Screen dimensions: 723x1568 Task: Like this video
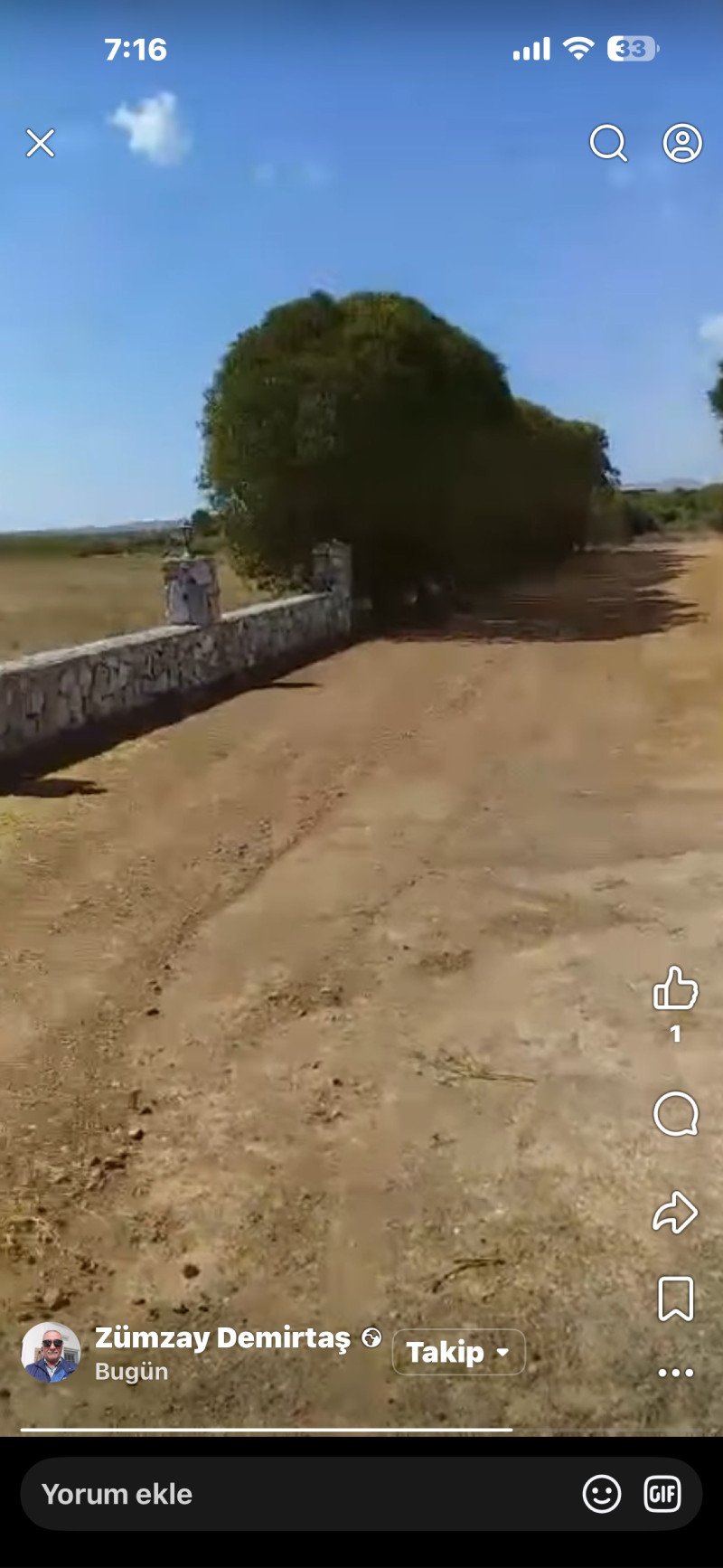(x=675, y=988)
